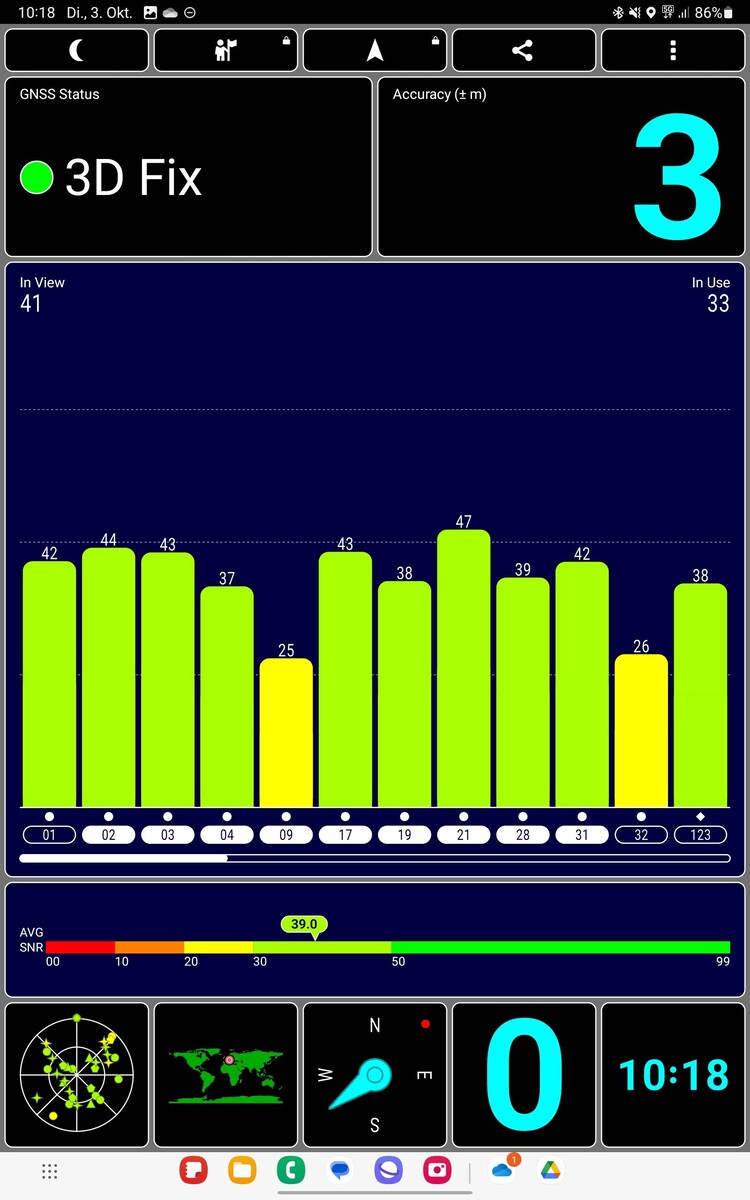Launch the camera app from the taskbar
Viewport: 750px width, 1200px height.
pos(437,1170)
